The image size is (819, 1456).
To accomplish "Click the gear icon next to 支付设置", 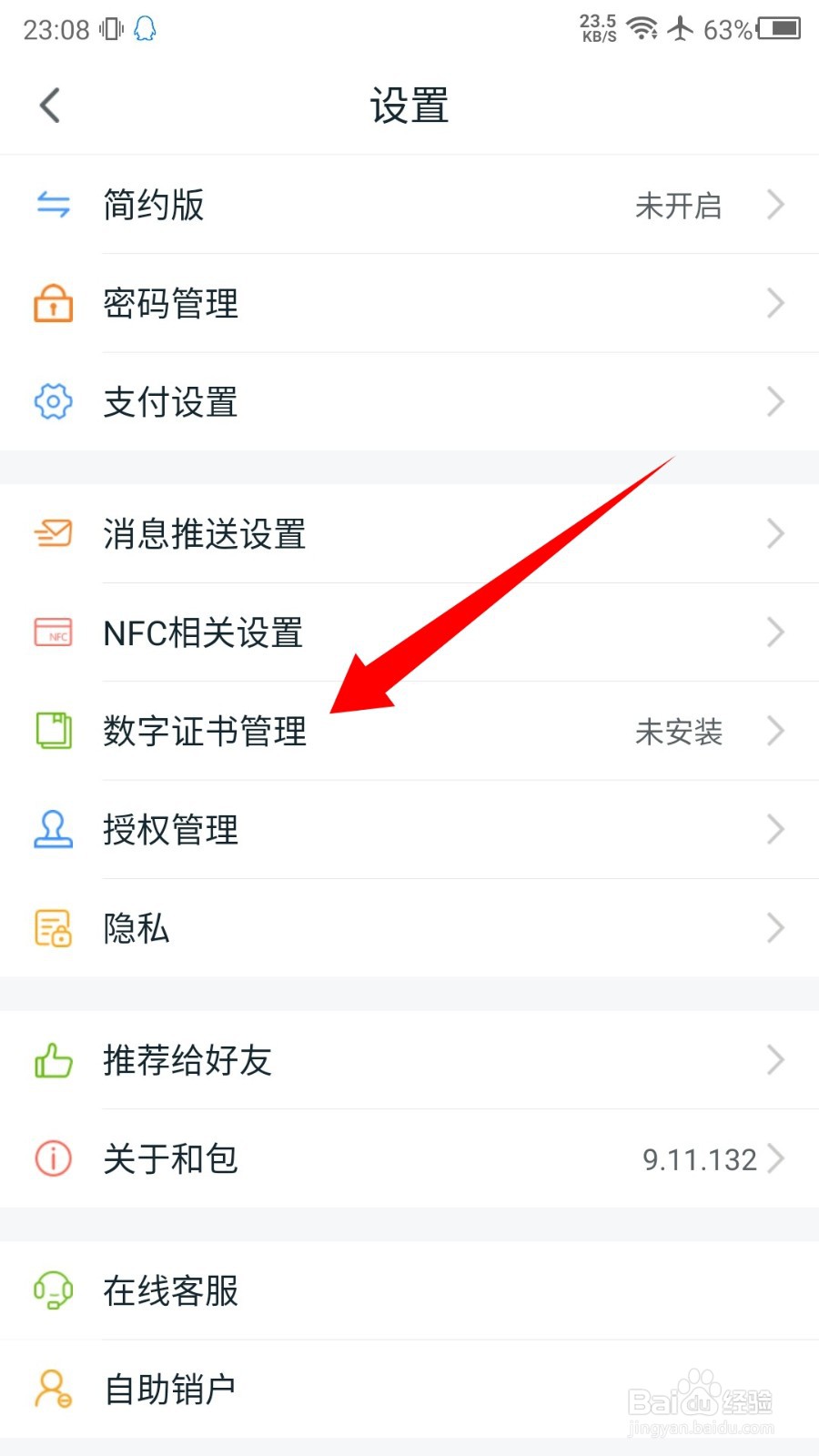I will coord(52,401).
